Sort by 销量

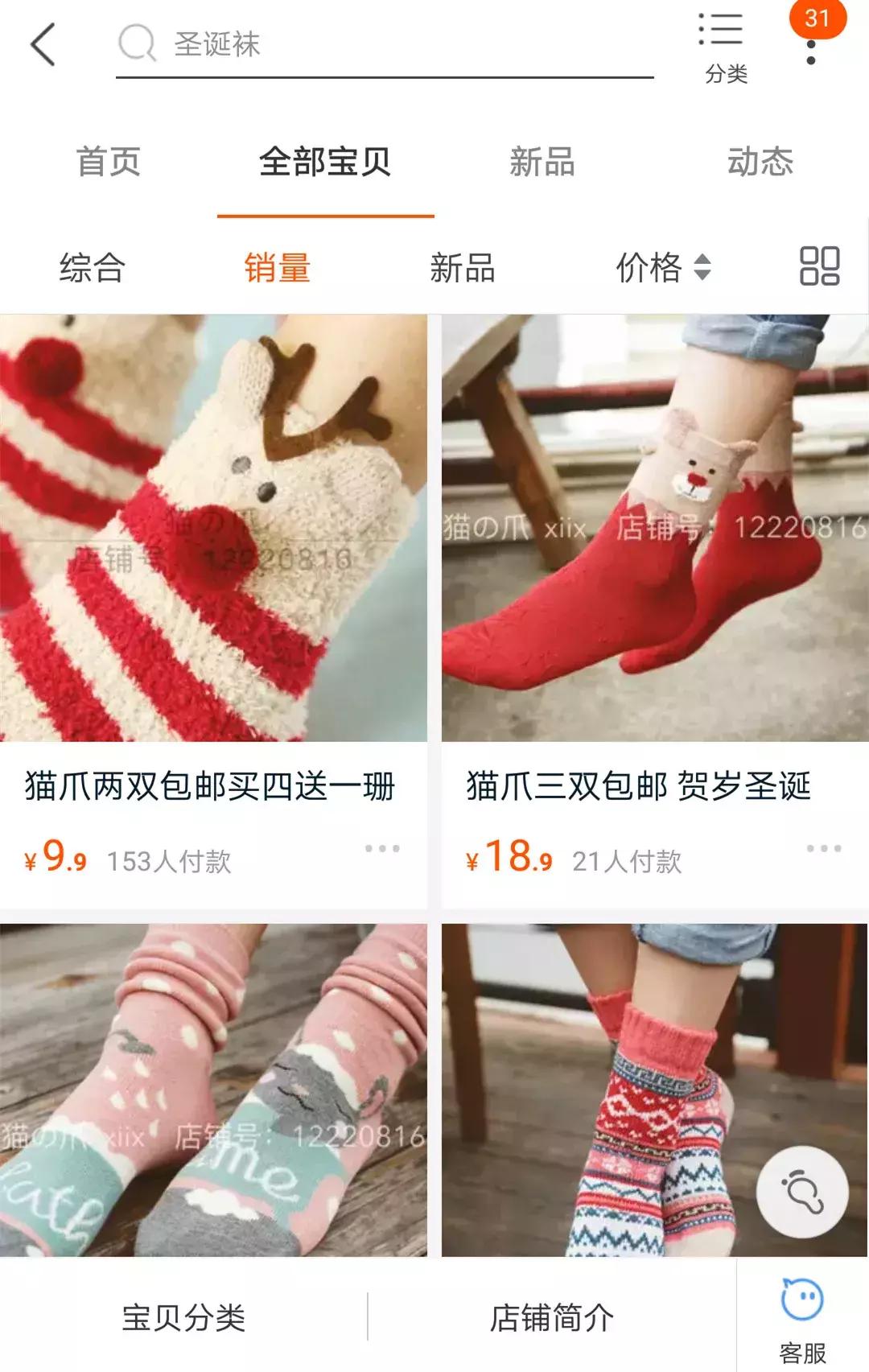click(278, 268)
